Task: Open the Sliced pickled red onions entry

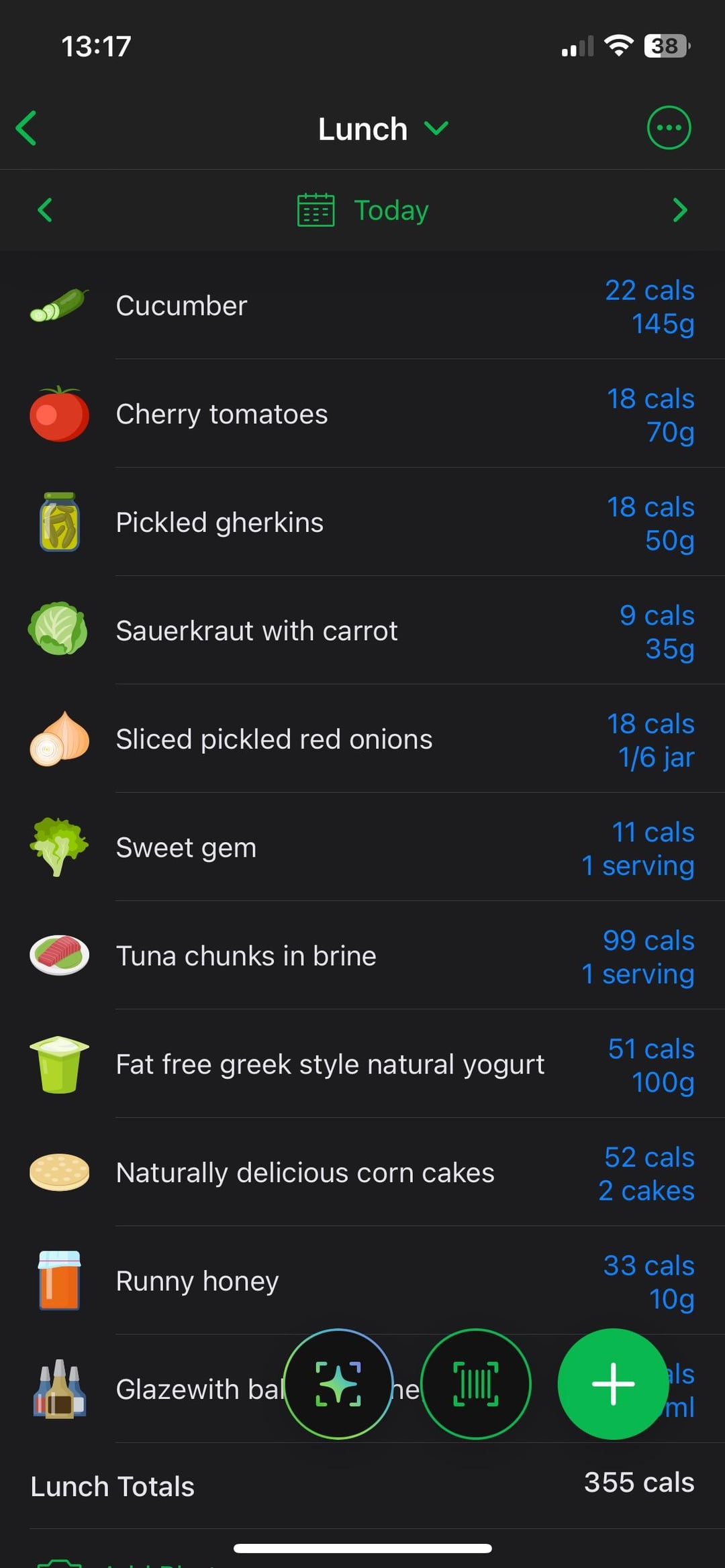Action: pyautogui.click(x=362, y=739)
